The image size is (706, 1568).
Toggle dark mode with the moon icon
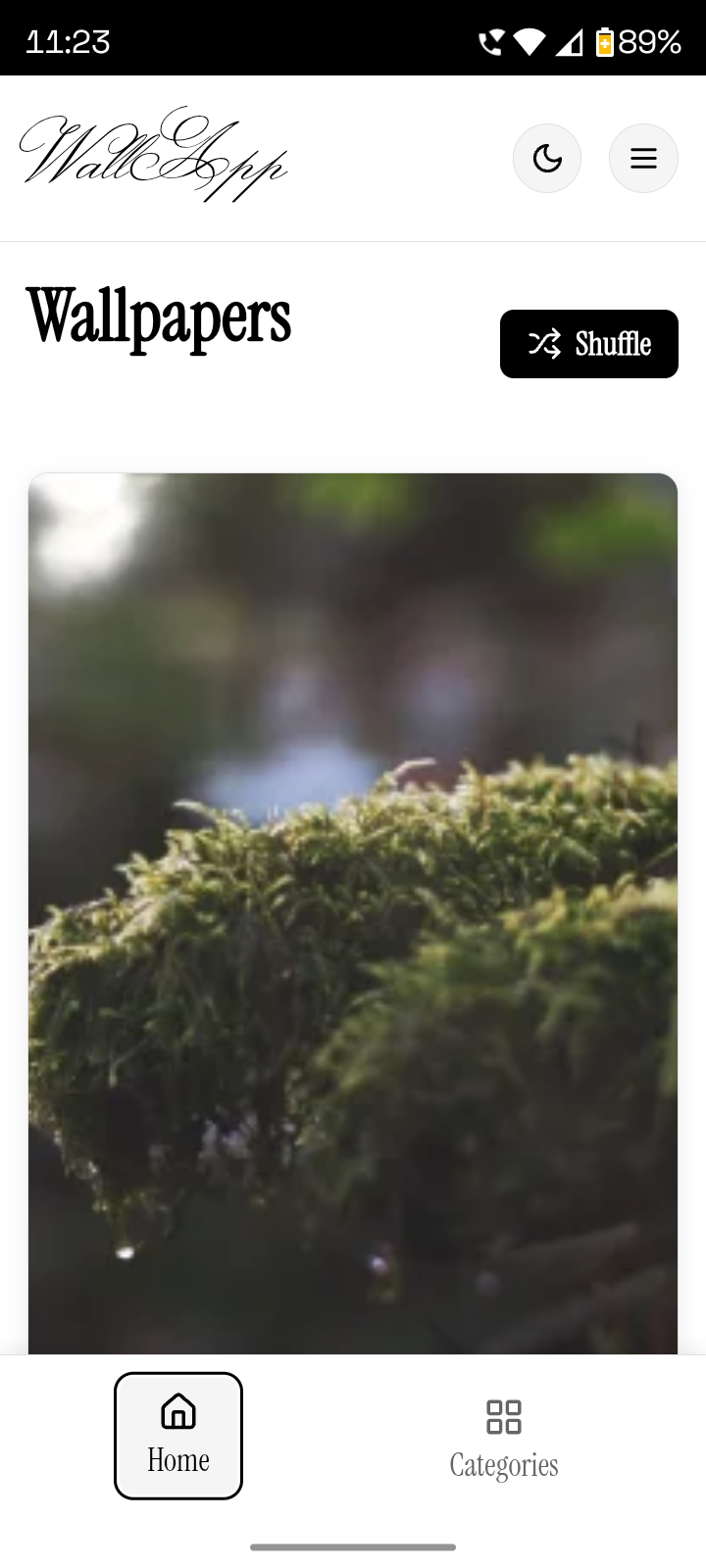tap(547, 158)
